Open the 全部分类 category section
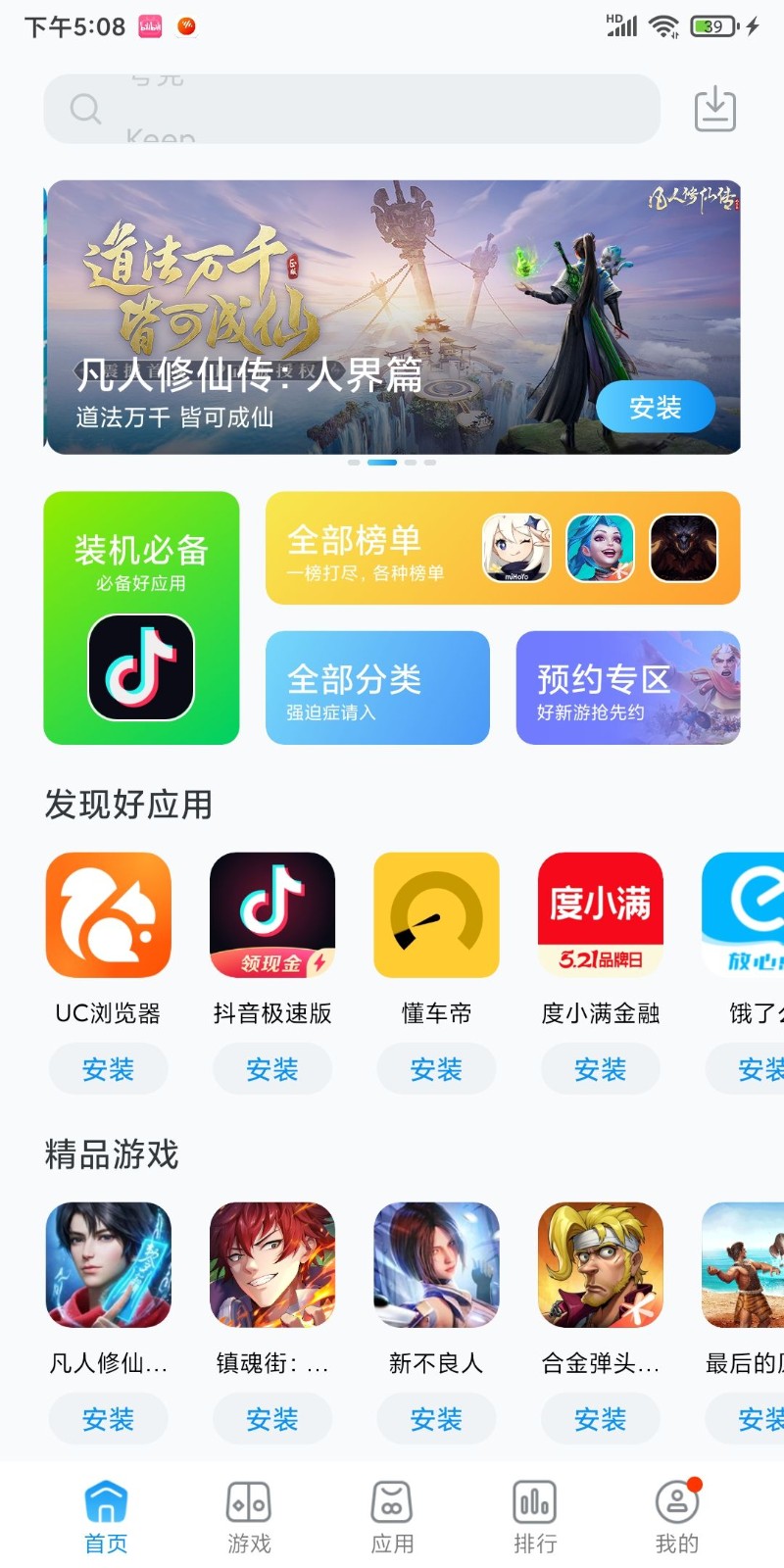The width and height of the screenshot is (784, 1568). (x=377, y=688)
